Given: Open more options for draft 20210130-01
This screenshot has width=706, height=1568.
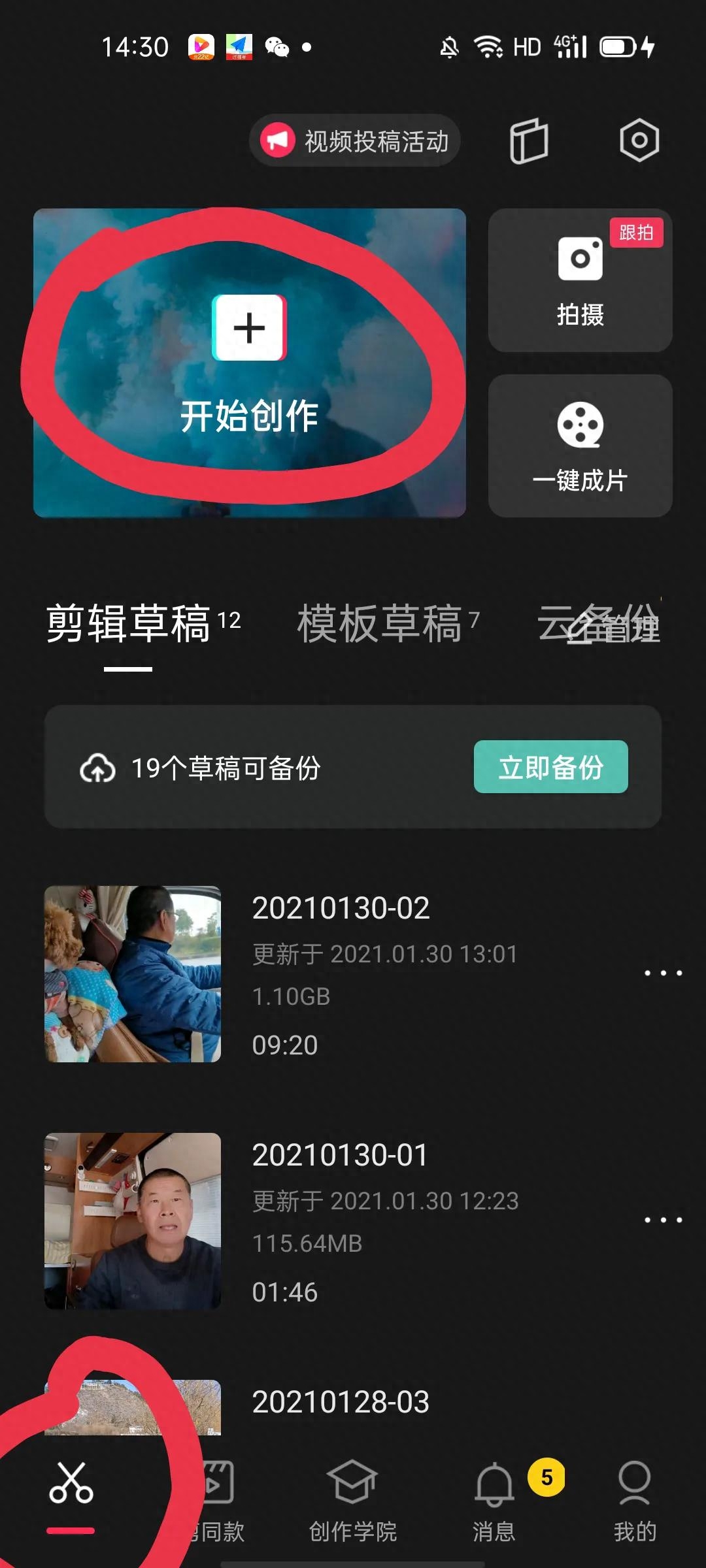Looking at the screenshot, I should tap(663, 1220).
